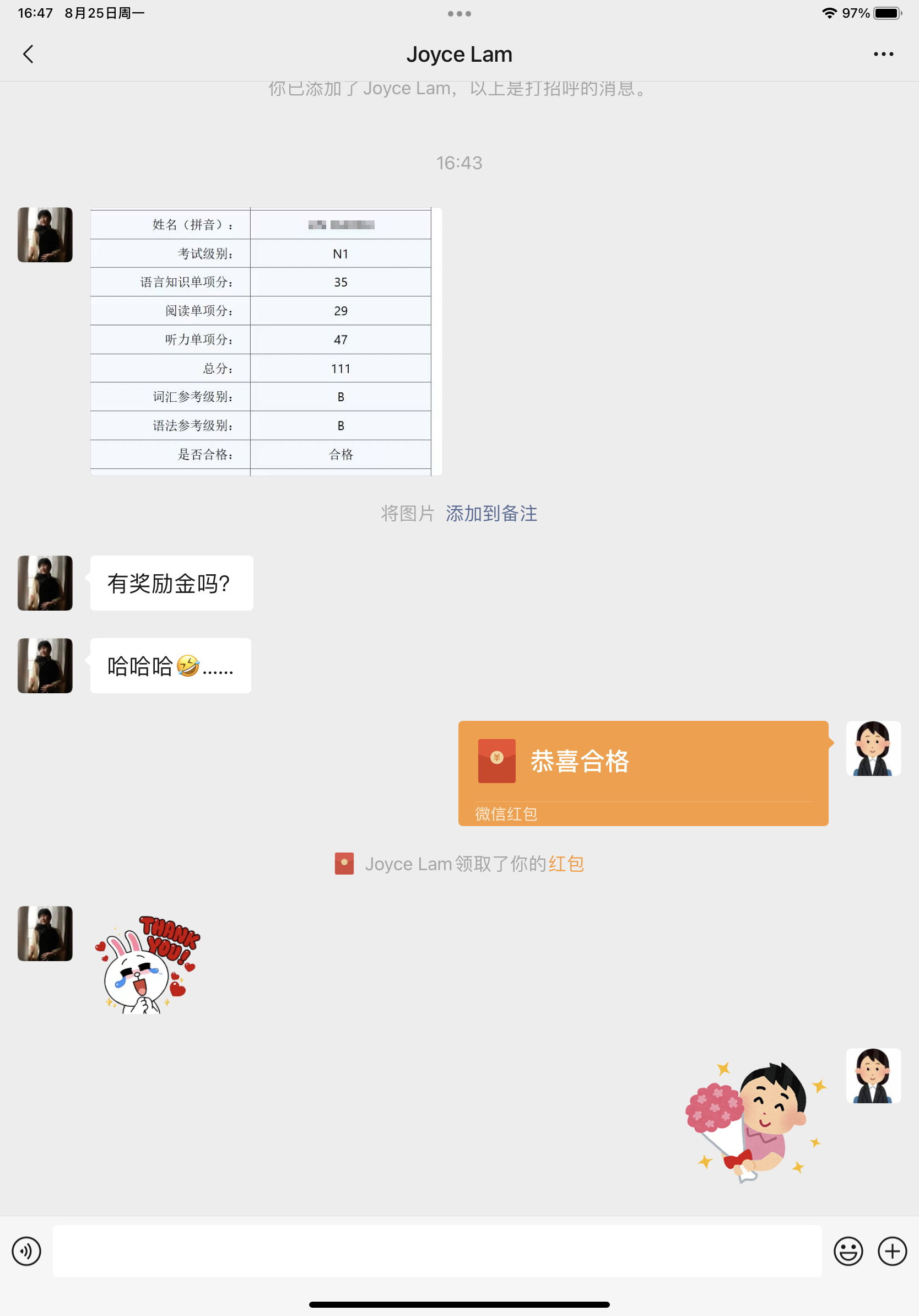Open my avatar beside the red packet

[x=873, y=748]
